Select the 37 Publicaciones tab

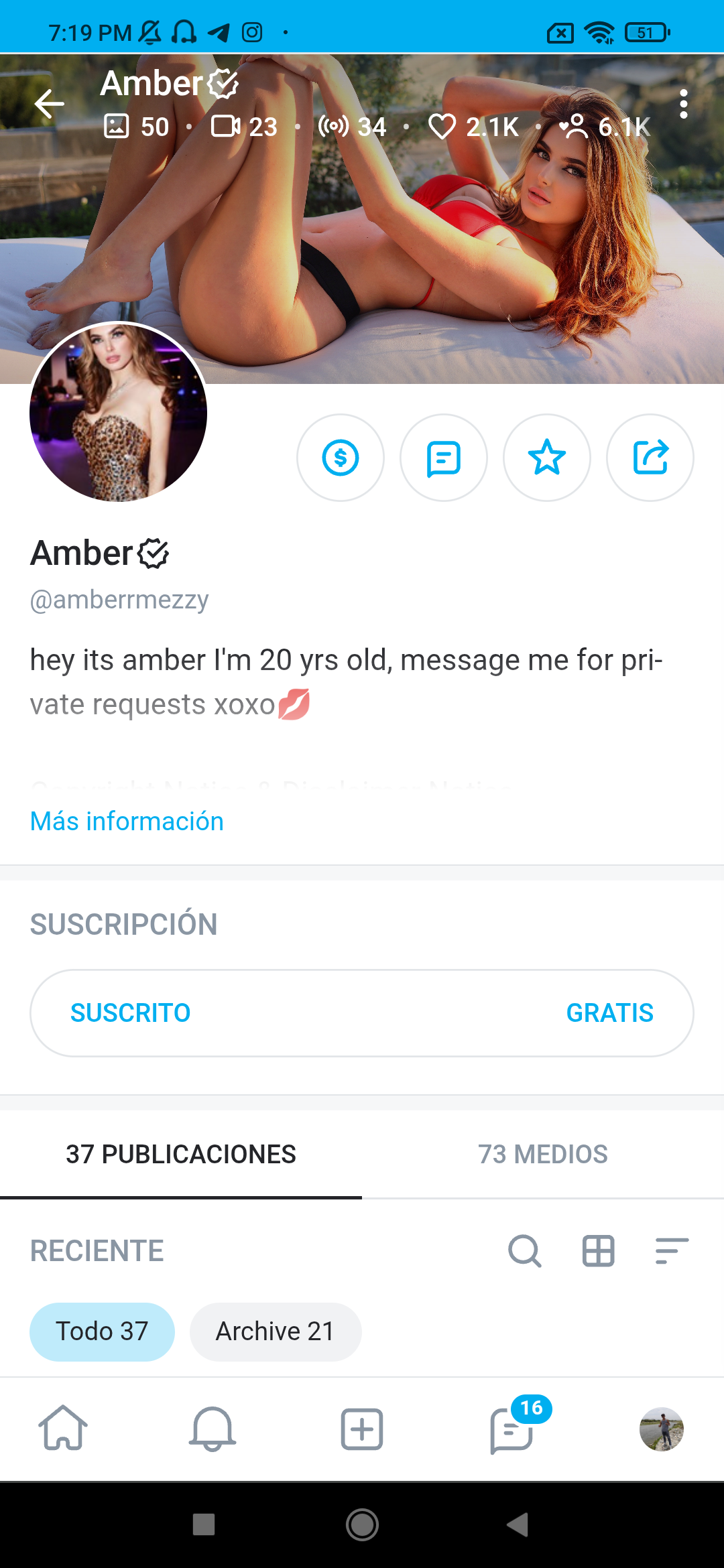pos(181,1154)
